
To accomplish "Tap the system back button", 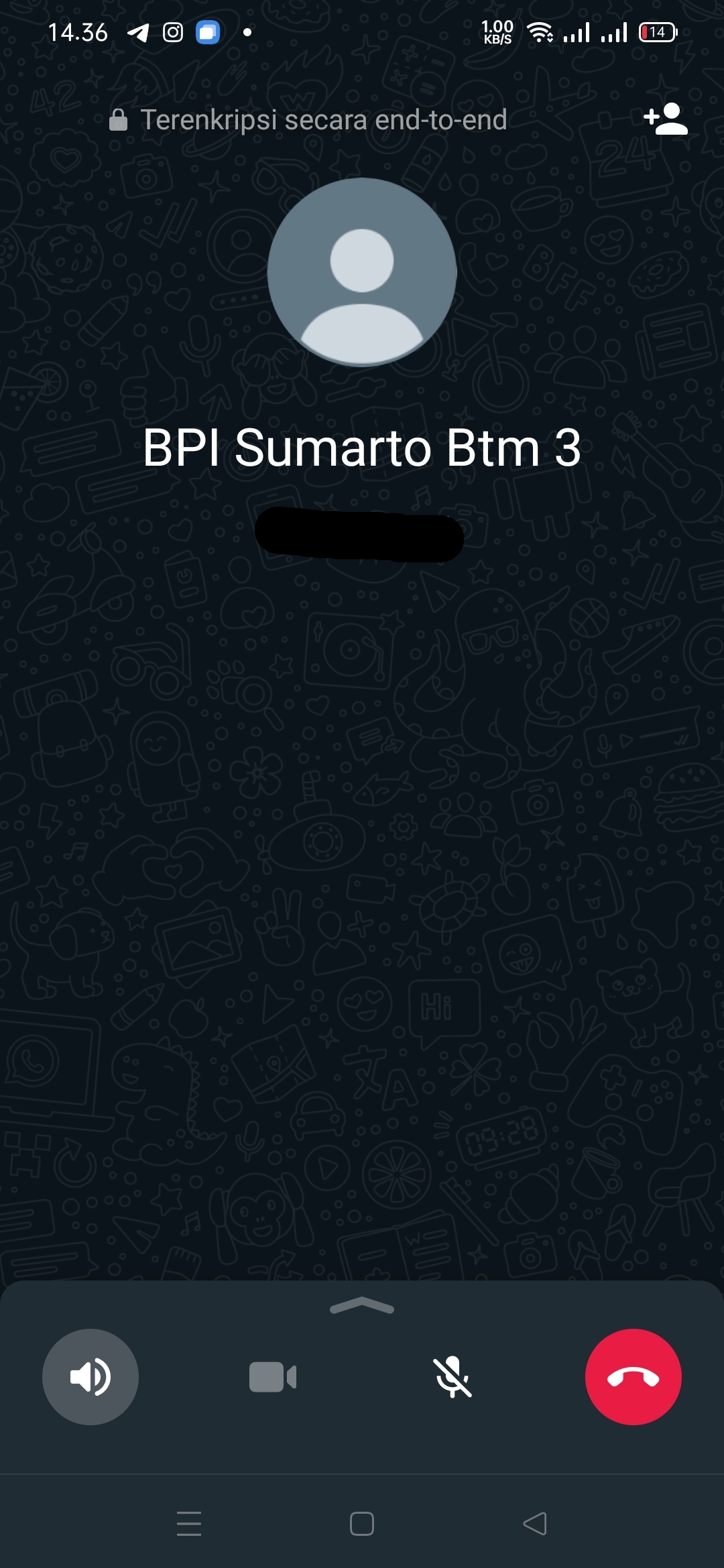I will point(534,1524).
